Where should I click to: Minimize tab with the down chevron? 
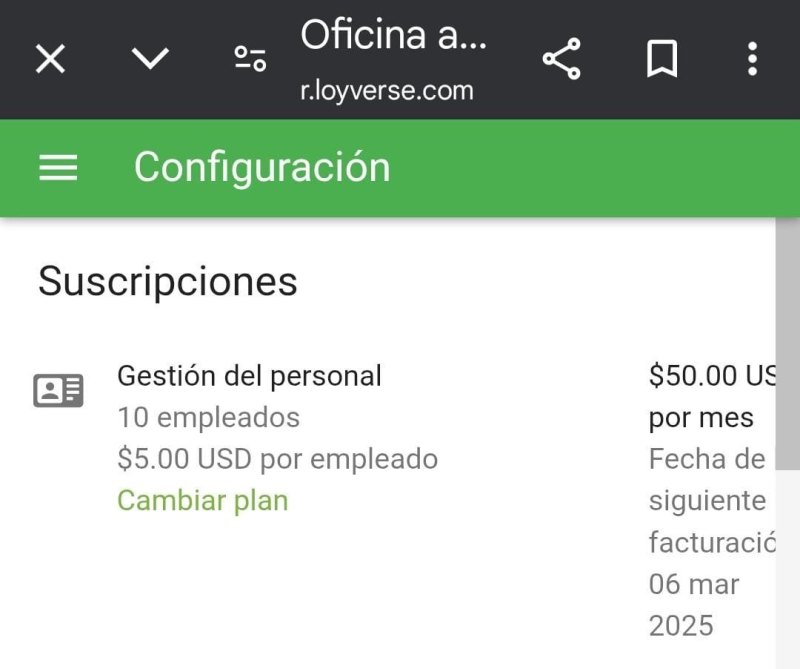coord(151,60)
